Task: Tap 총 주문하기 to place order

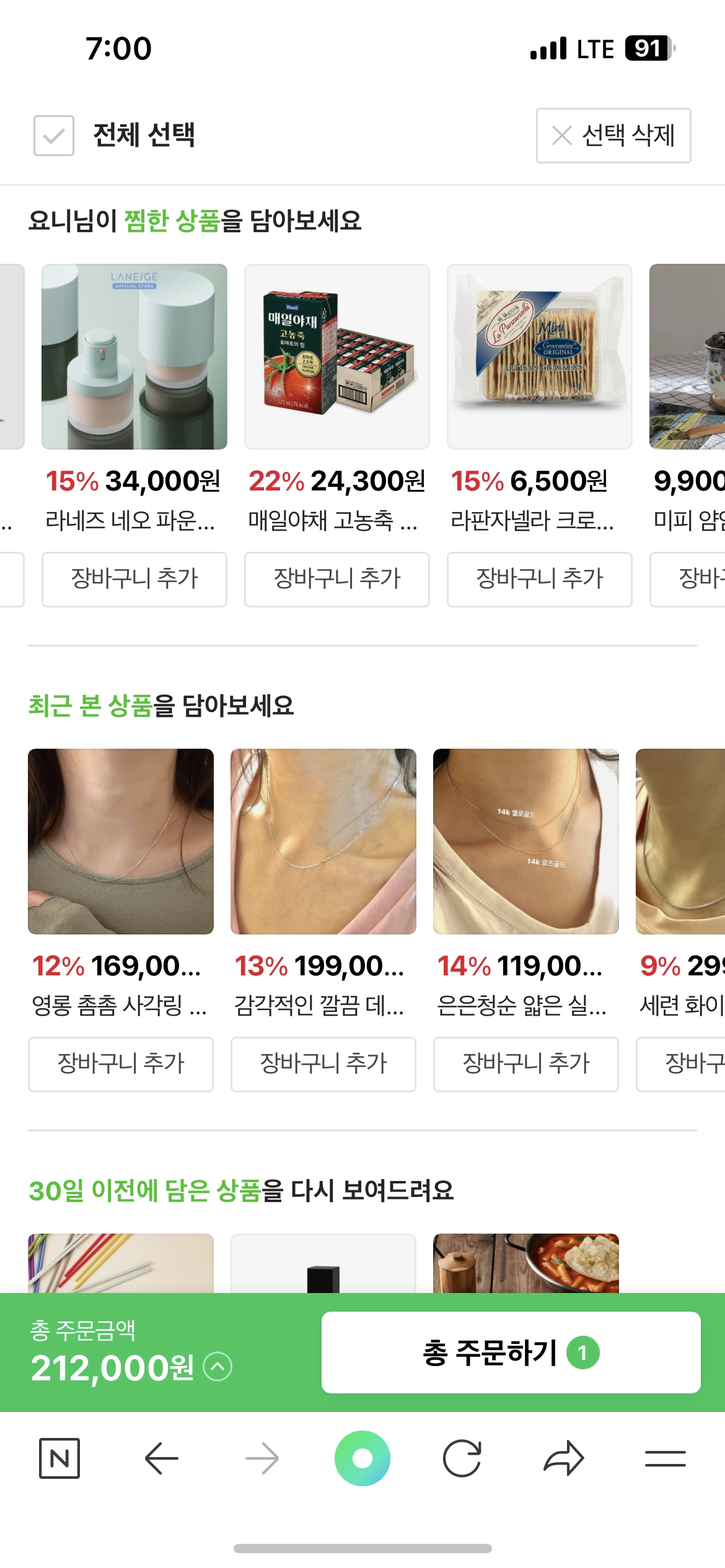Action: [511, 1352]
